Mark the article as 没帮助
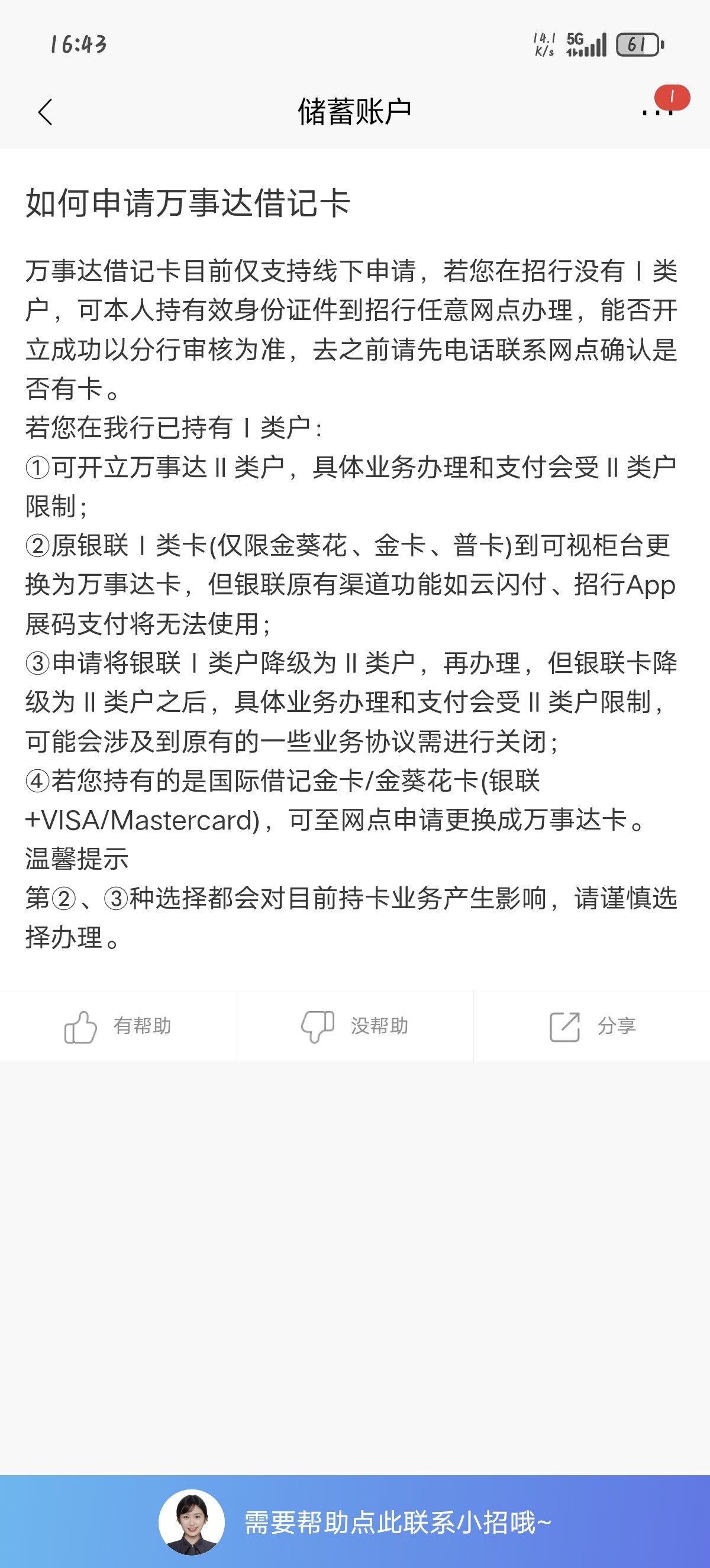The image size is (710, 1568). pos(355,1026)
